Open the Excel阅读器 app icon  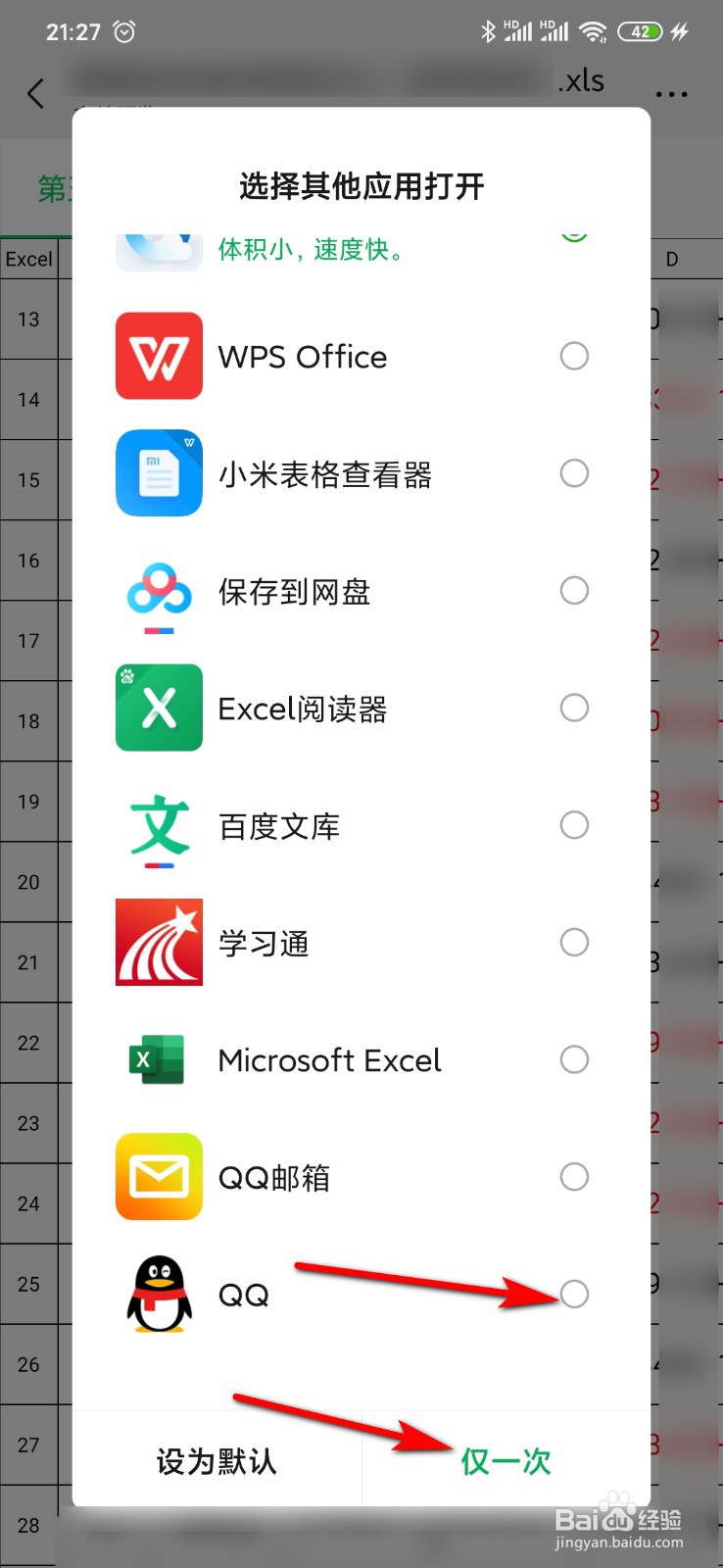point(158,708)
